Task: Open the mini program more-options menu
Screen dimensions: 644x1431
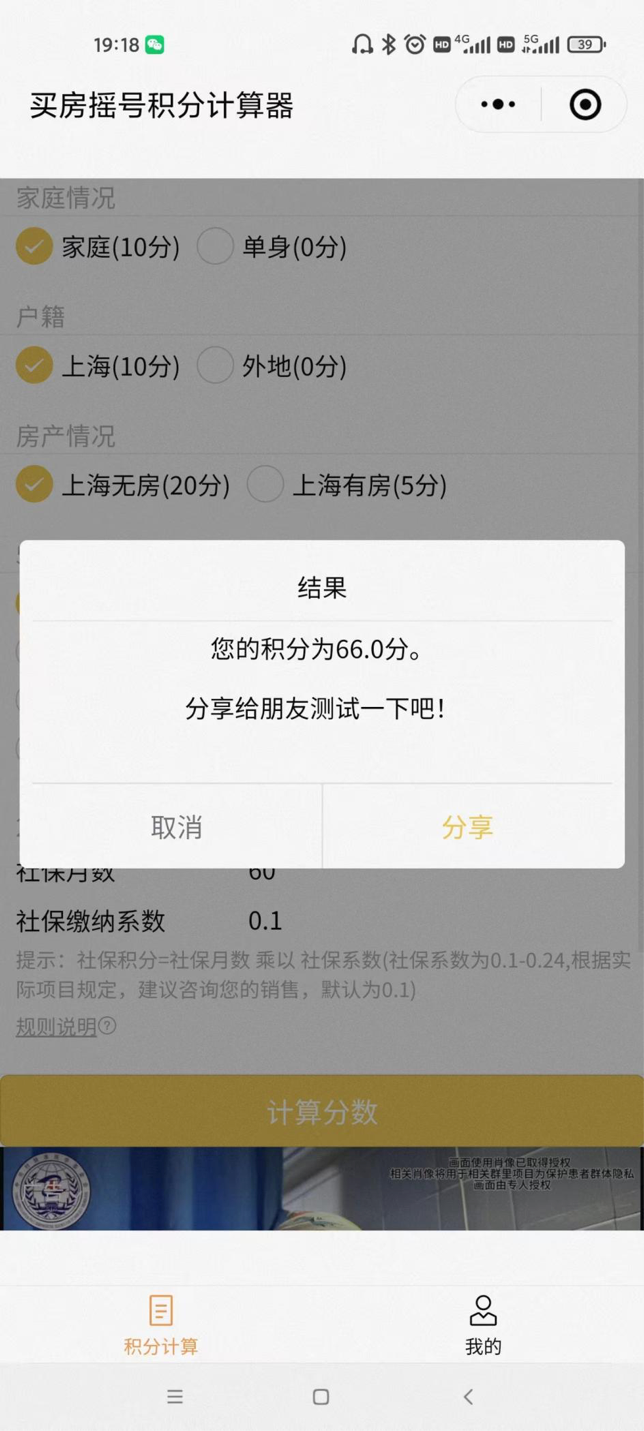Action: coord(498,105)
